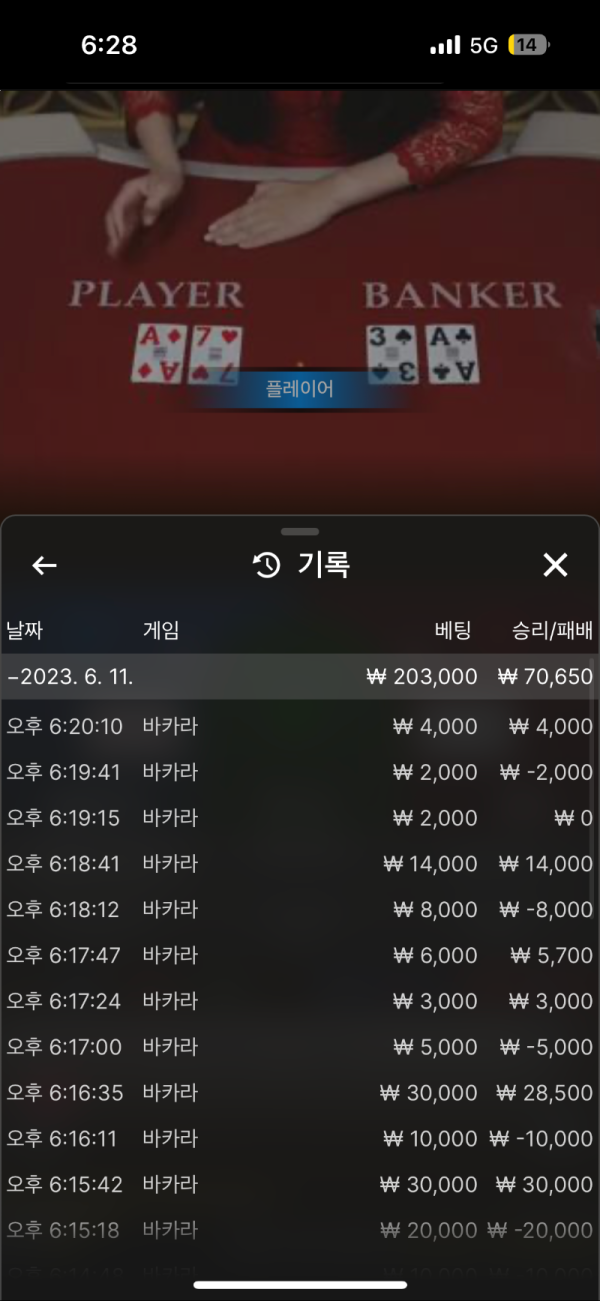Open the 오후 6:17:47 바카라 record
The image size is (600, 1301).
tap(299, 956)
